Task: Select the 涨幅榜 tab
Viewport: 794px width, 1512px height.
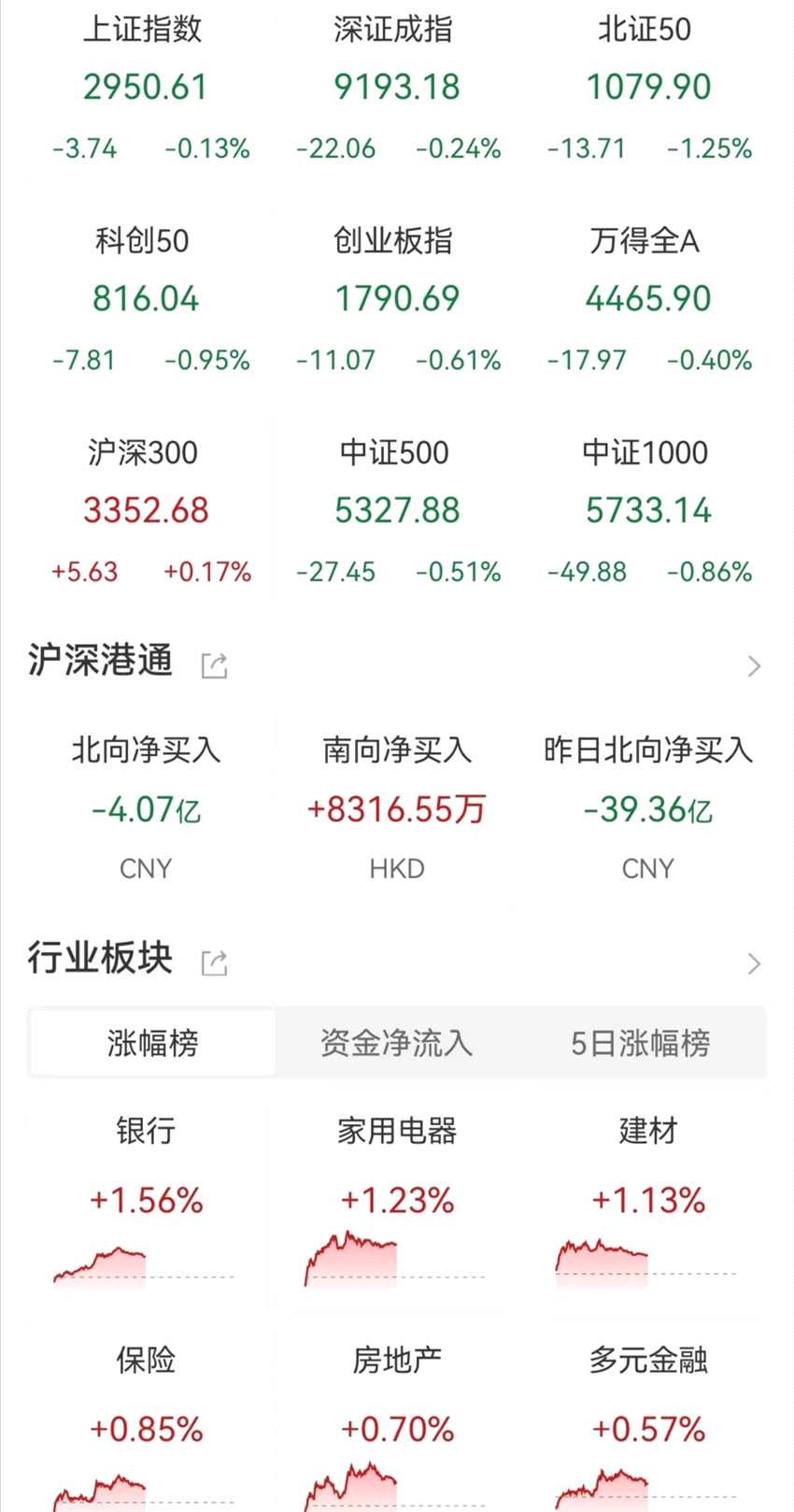Action: point(153,1043)
